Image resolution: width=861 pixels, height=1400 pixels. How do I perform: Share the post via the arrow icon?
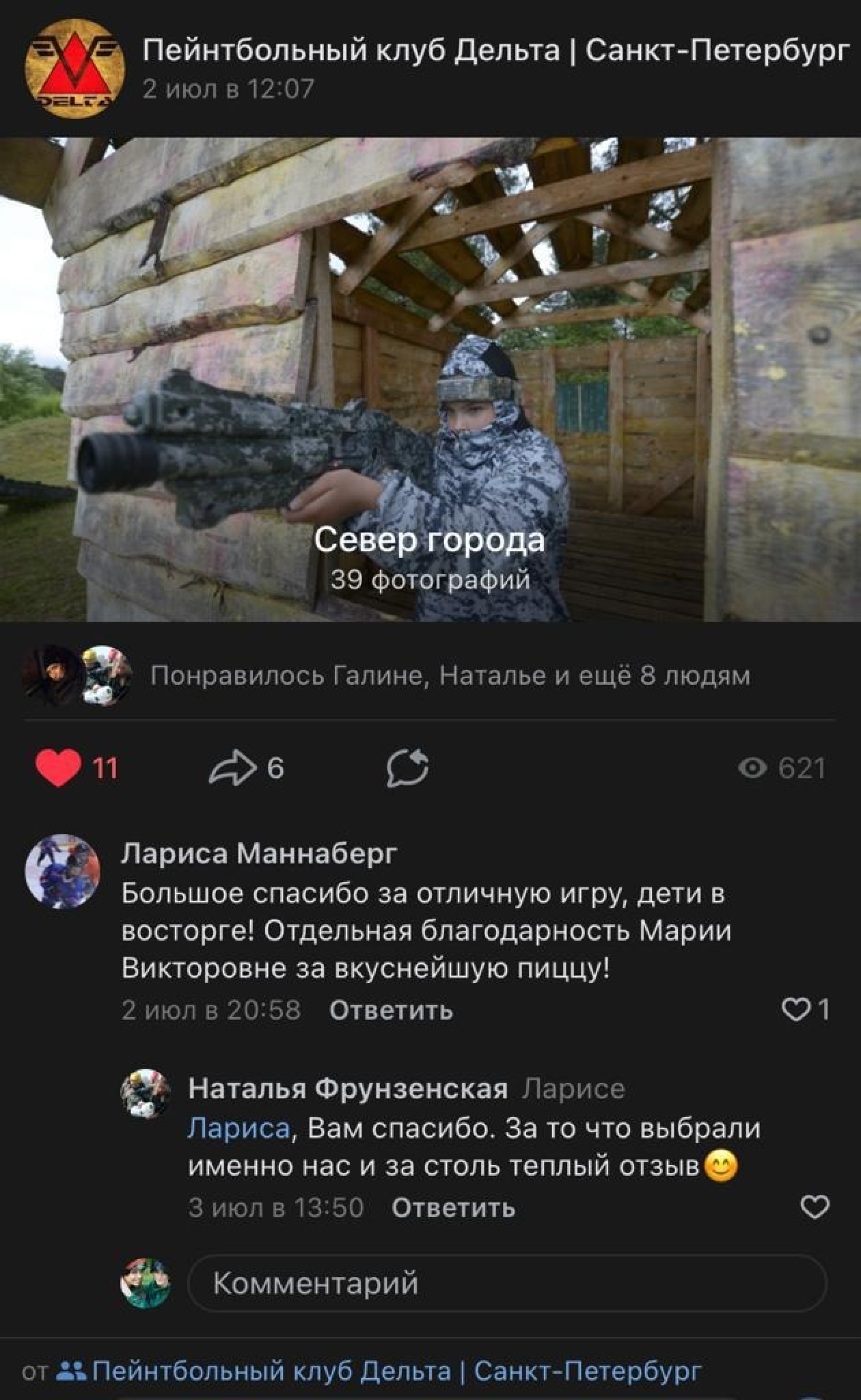pyautogui.click(x=232, y=768)
